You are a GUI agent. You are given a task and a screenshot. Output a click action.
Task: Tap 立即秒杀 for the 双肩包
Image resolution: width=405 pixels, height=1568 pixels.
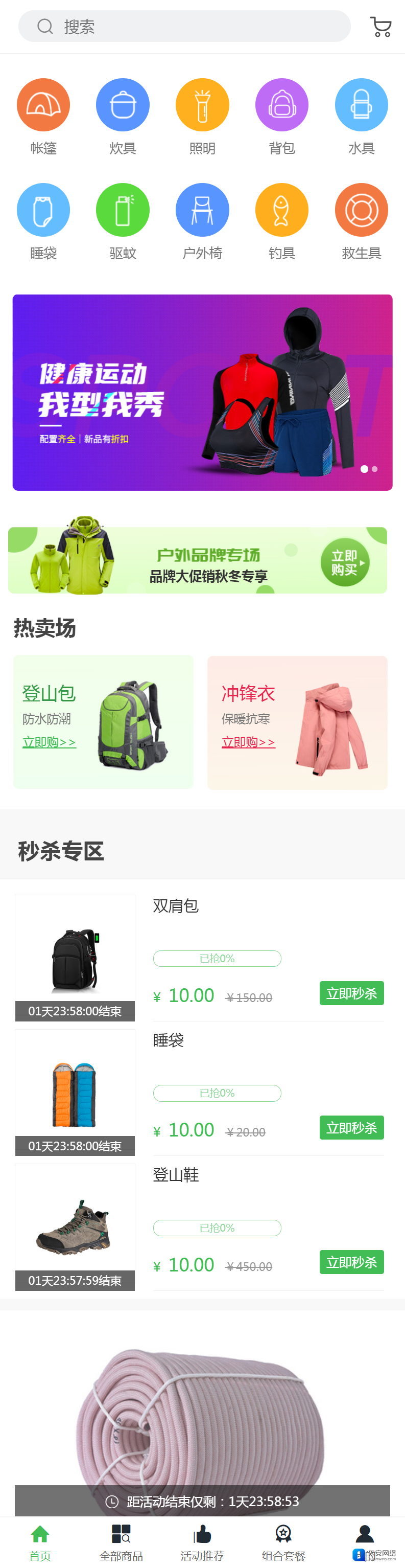351,993
